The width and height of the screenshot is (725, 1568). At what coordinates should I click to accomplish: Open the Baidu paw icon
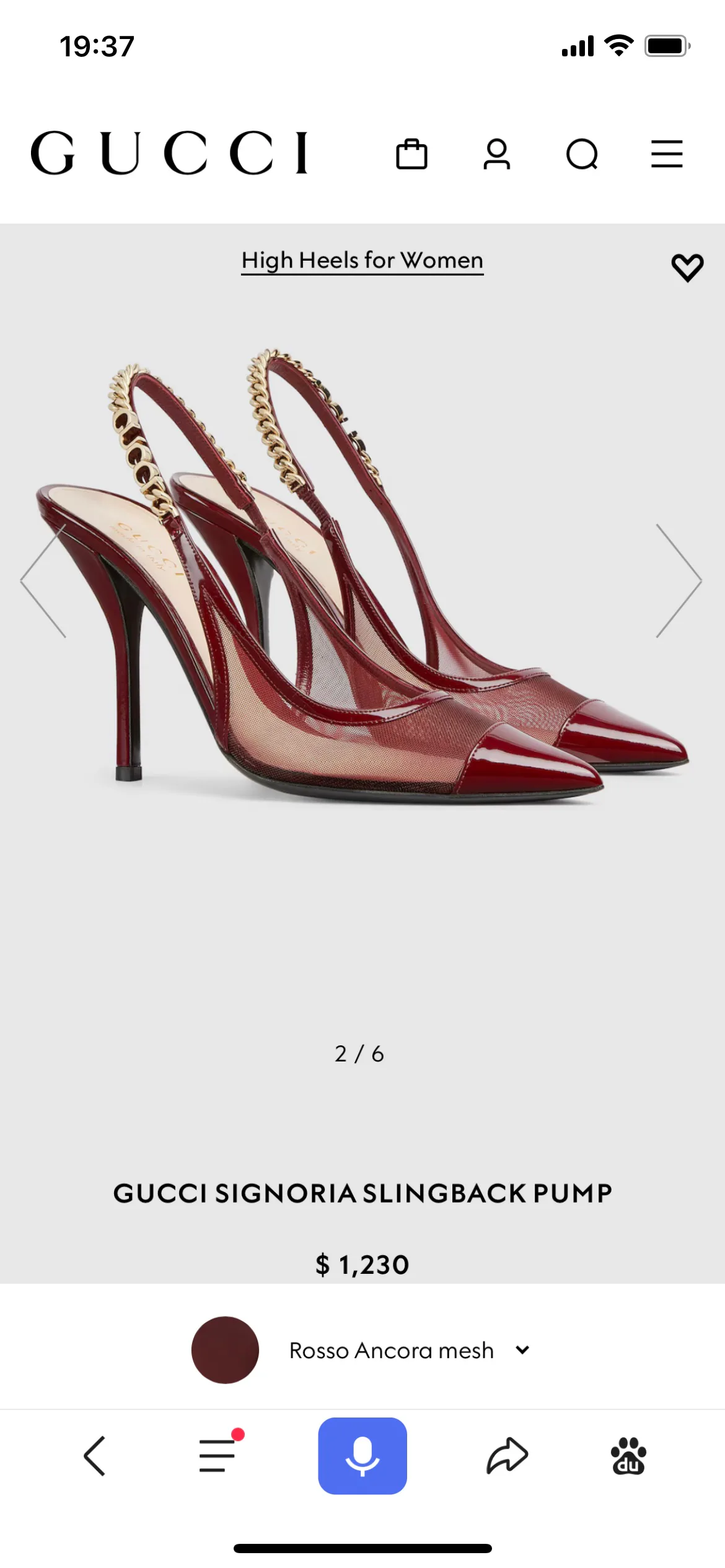(x=628, y=1455)
